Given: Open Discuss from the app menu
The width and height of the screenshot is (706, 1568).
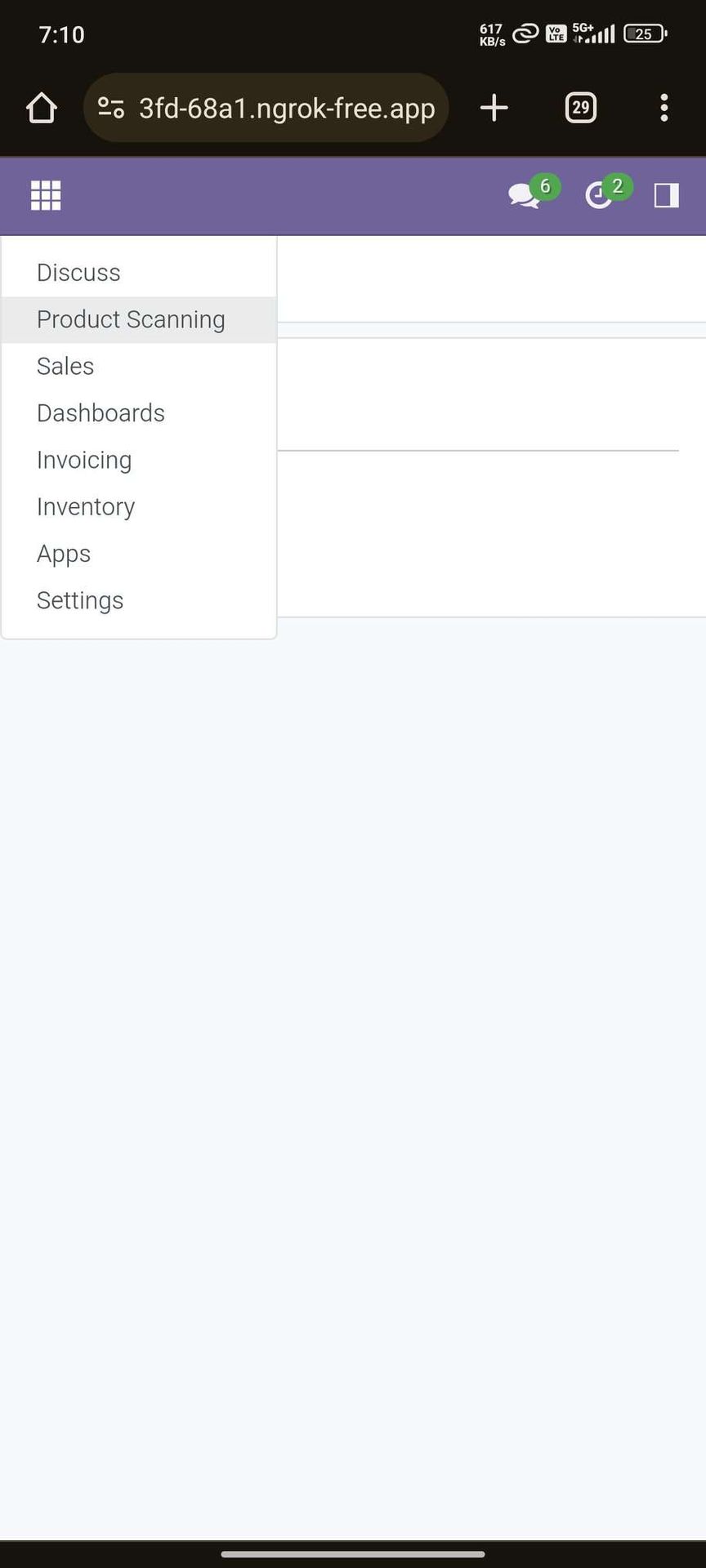Looking at the screenshot, I should 139,273.
